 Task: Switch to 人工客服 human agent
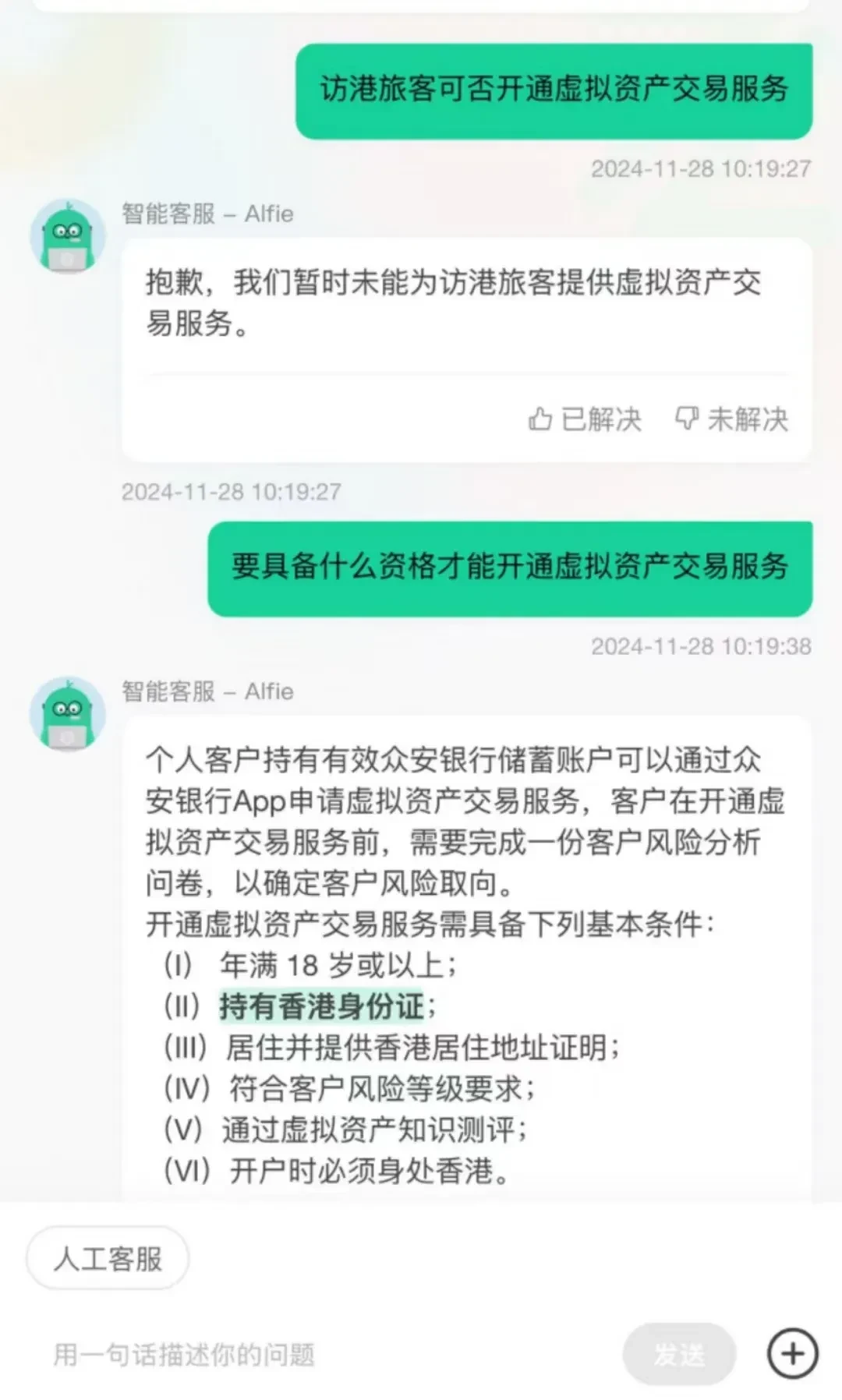108,1258
